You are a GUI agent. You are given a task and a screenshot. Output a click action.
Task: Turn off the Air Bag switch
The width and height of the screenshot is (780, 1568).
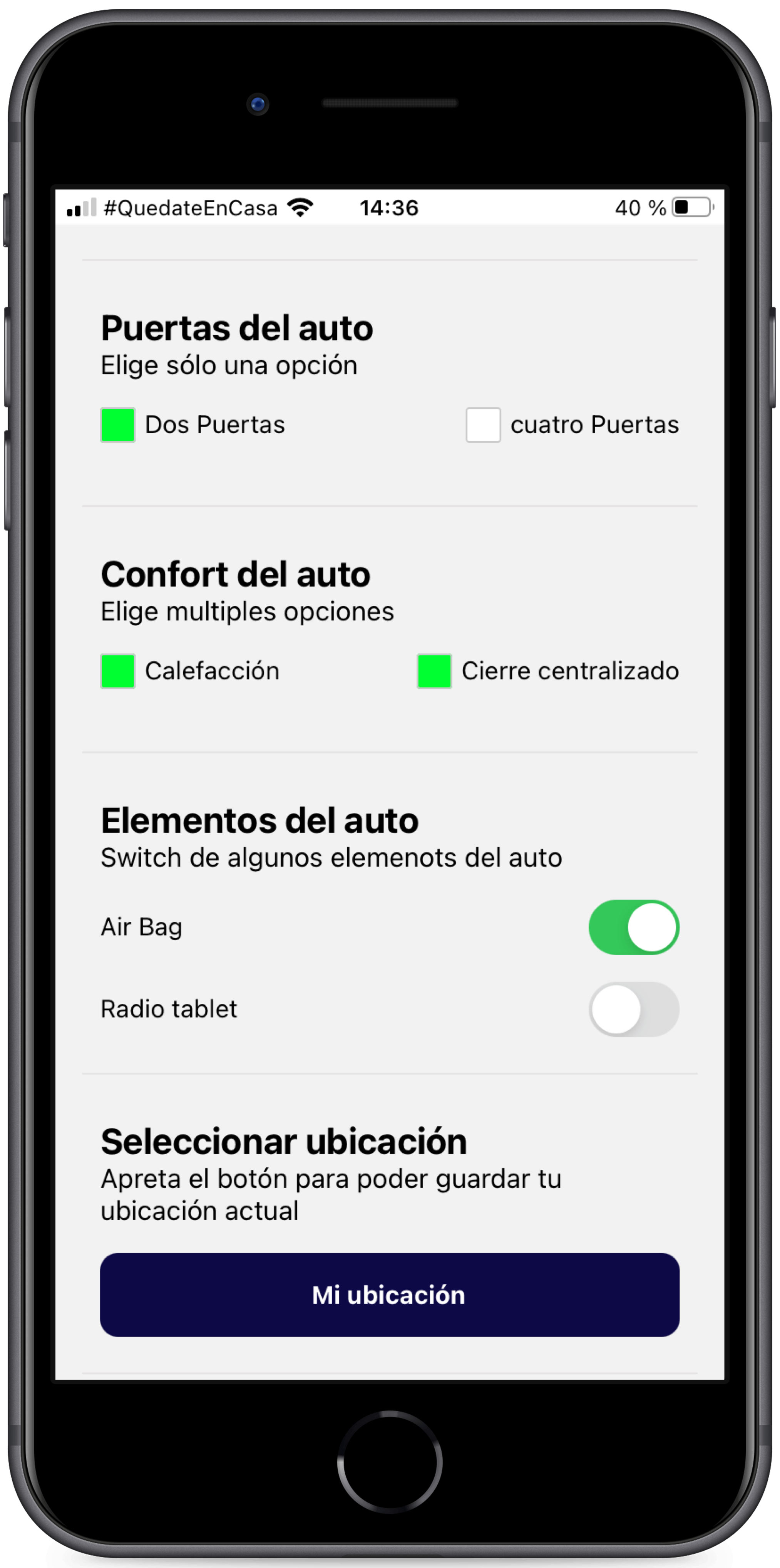click(633, 926)
